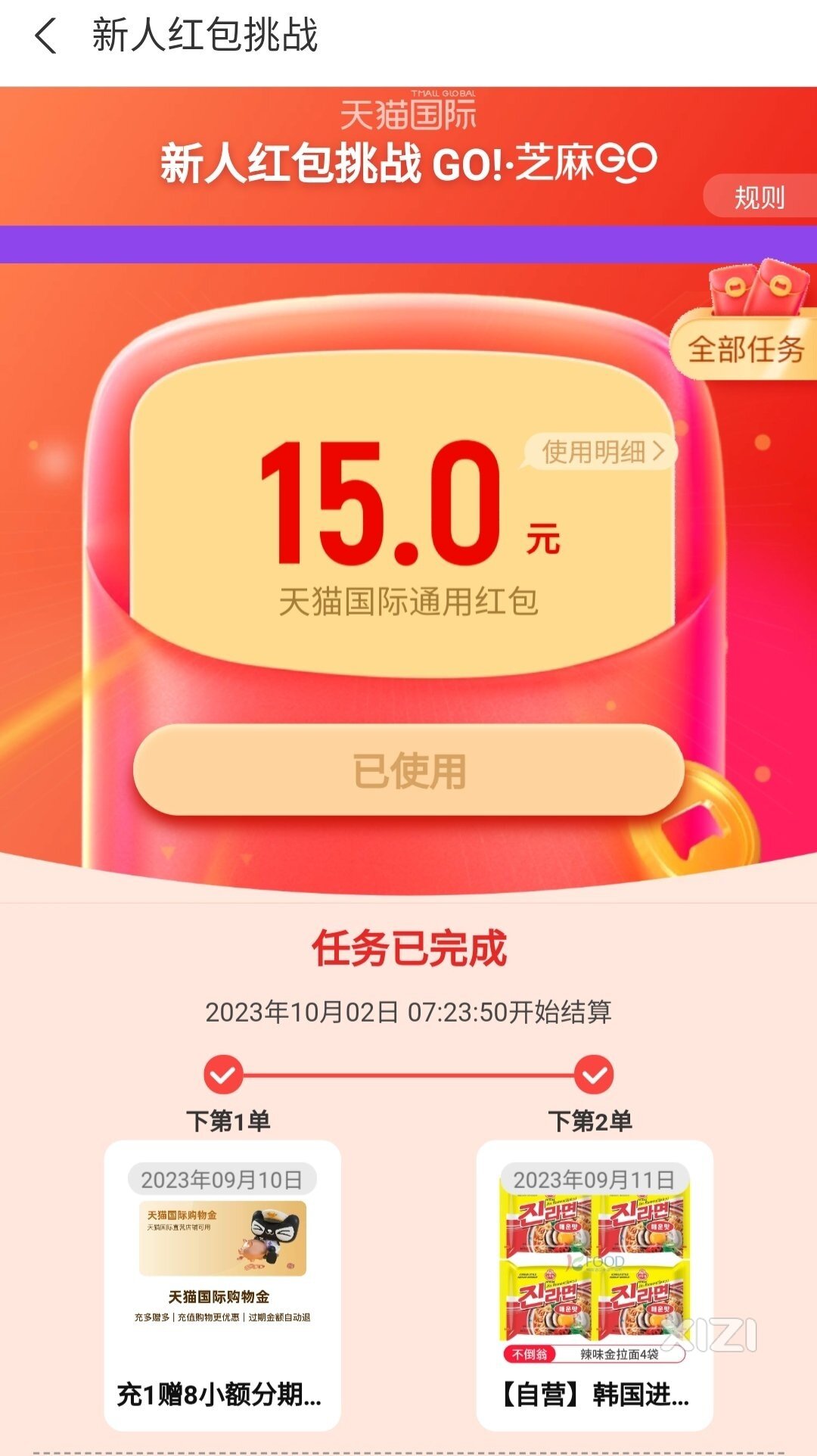Open the 韩国进口 辣味金拉面 order card
817x1456 pixels.
(x=595, y=1285)
